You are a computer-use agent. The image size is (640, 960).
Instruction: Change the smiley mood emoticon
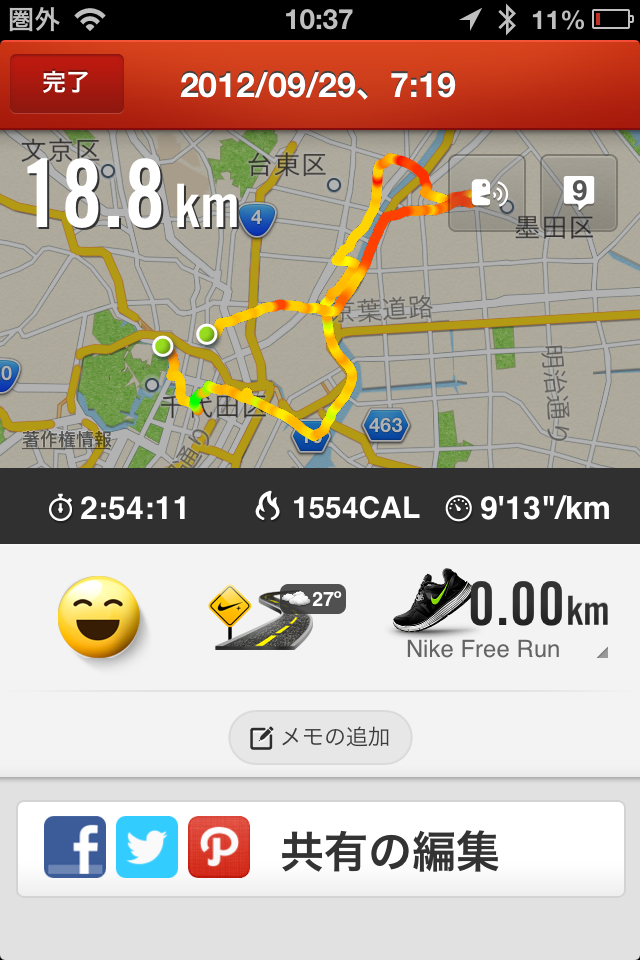pos(98,617)
